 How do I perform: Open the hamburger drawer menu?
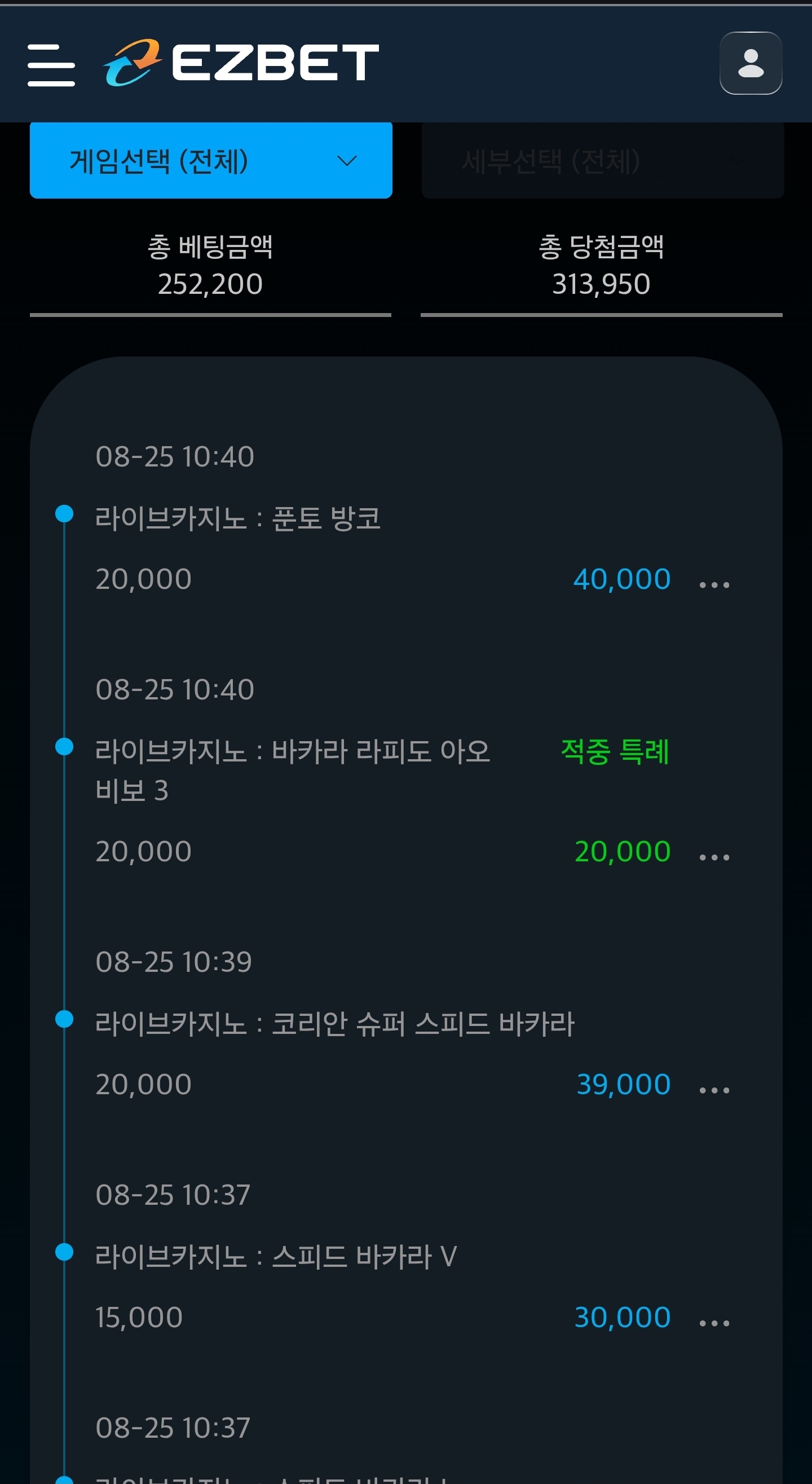point(51,65)
